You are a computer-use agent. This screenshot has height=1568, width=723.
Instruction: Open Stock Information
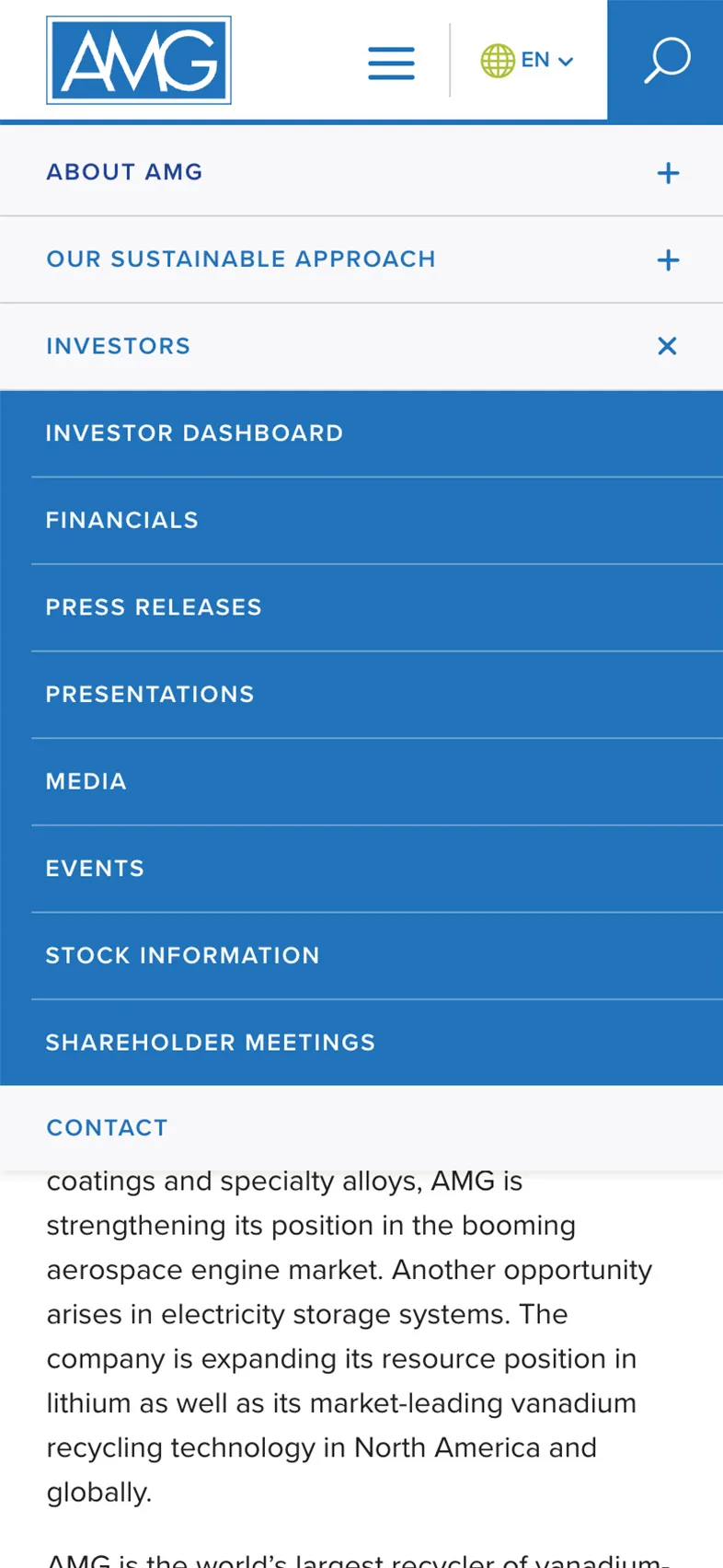[x=183, y=955]
